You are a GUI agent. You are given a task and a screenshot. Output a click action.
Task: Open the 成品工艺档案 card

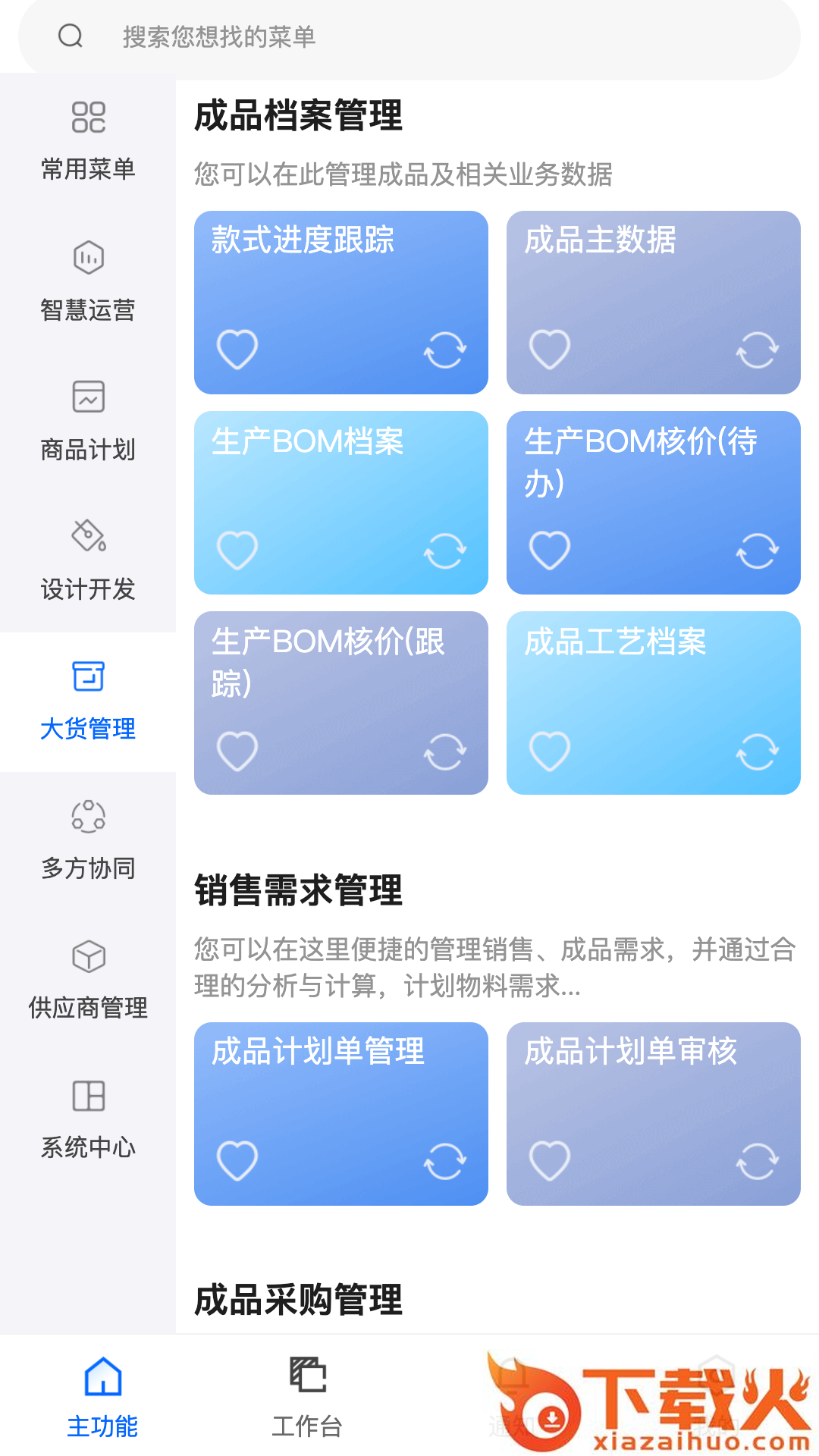point(653,682)
